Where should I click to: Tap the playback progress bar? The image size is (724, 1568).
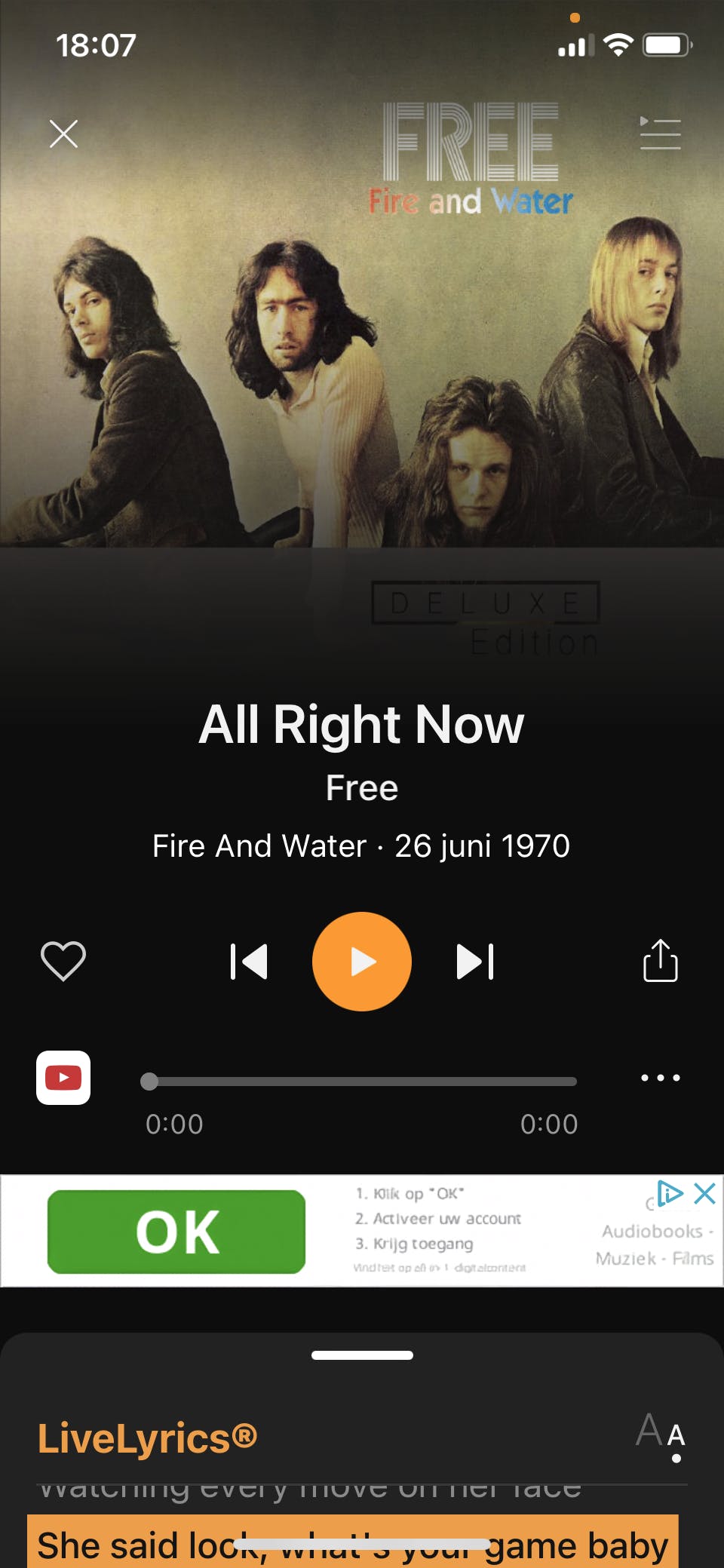(x=362, y=1082)
